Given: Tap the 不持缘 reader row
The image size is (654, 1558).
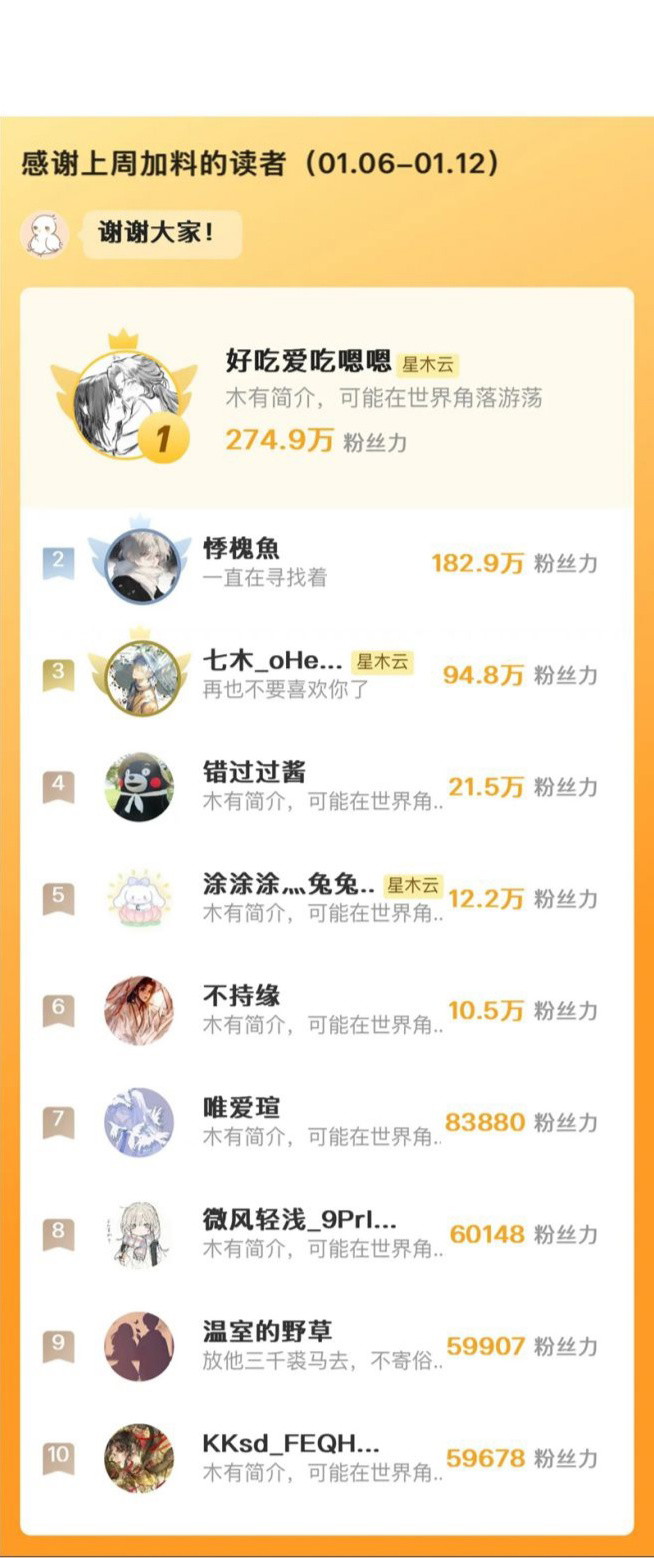Looking at the screenshot, I should (x=326, y=1010).
